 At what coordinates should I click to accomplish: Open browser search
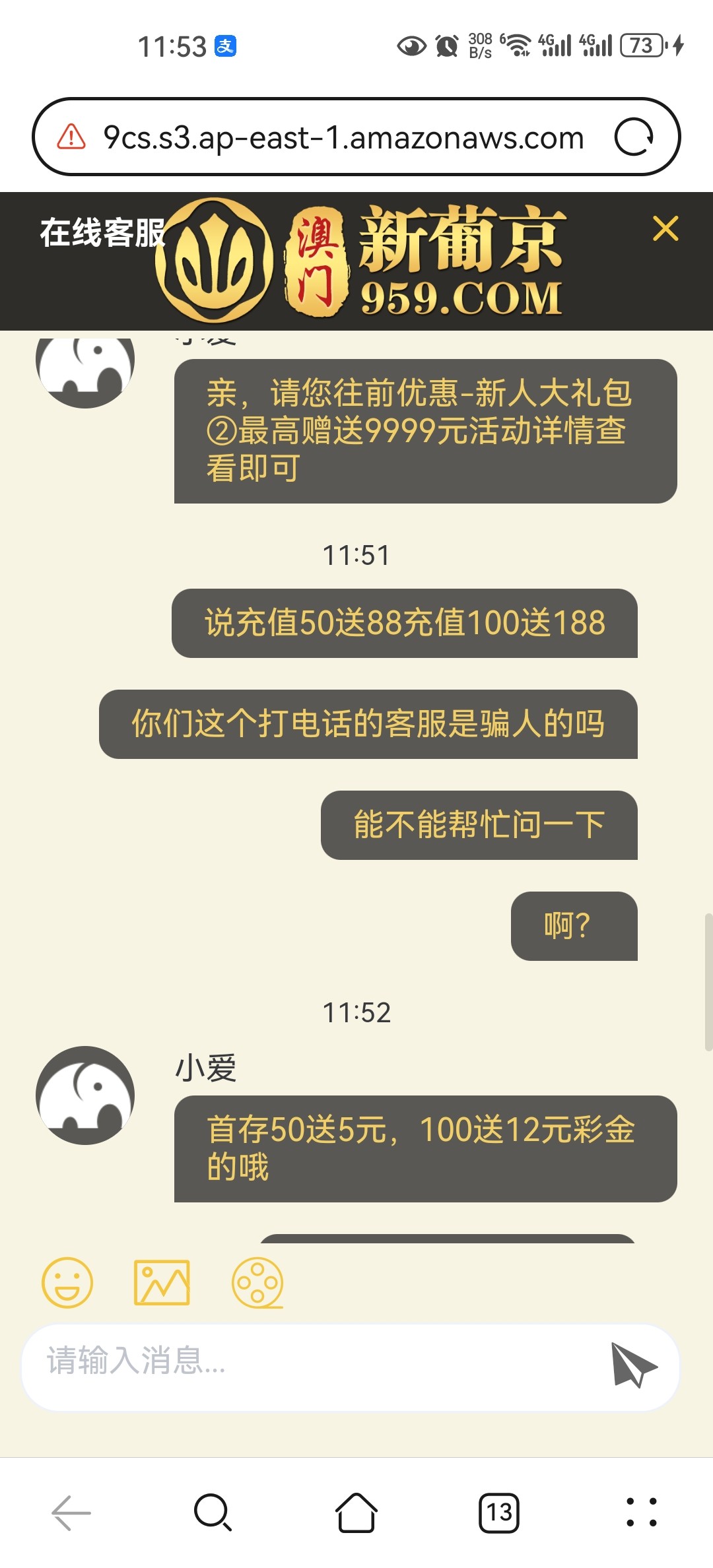(x=213, y=1512)
